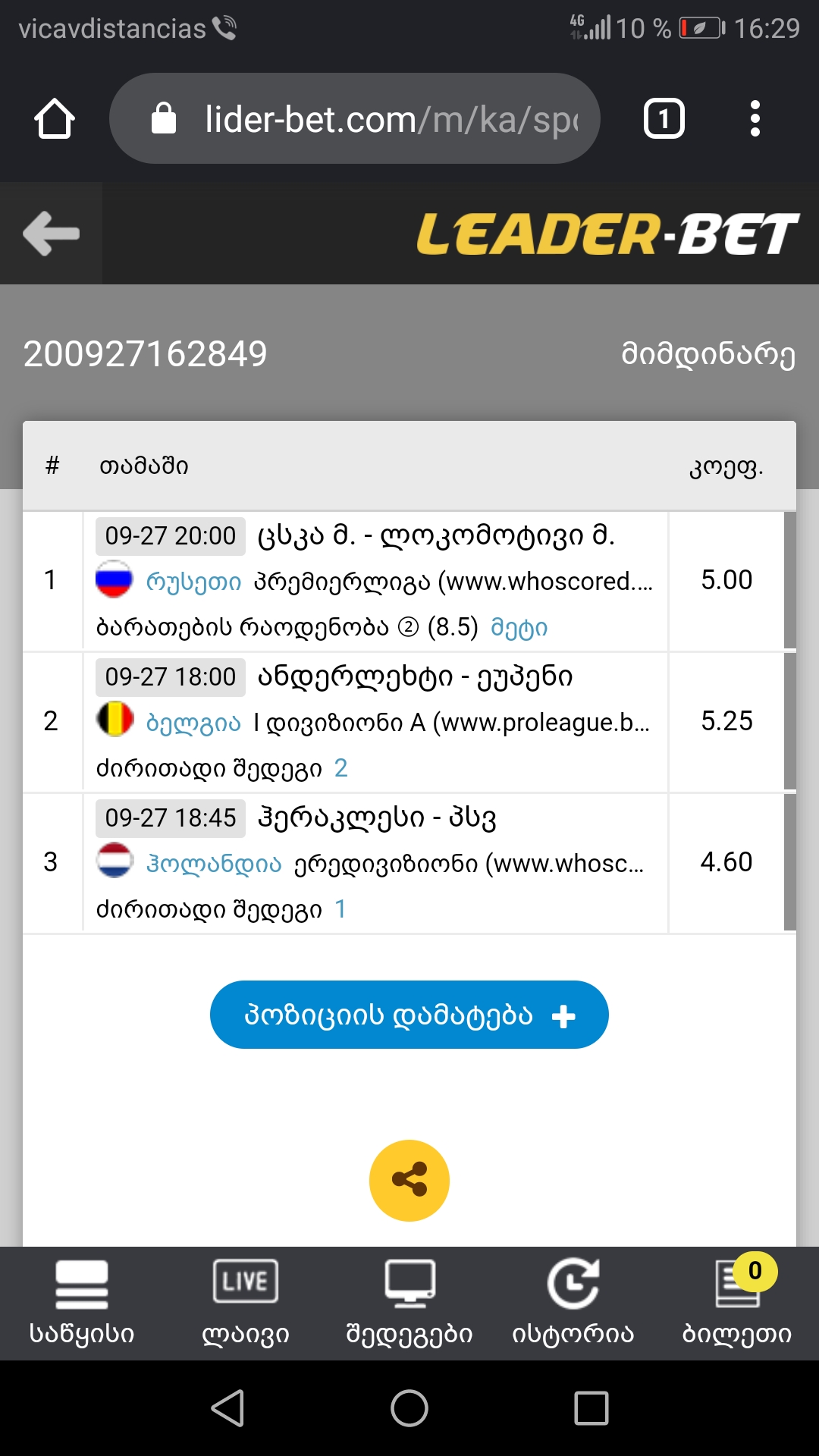Open the ბილეთი tab
This screenshot has width=819, height=1456.
[x=736, y=1303]
